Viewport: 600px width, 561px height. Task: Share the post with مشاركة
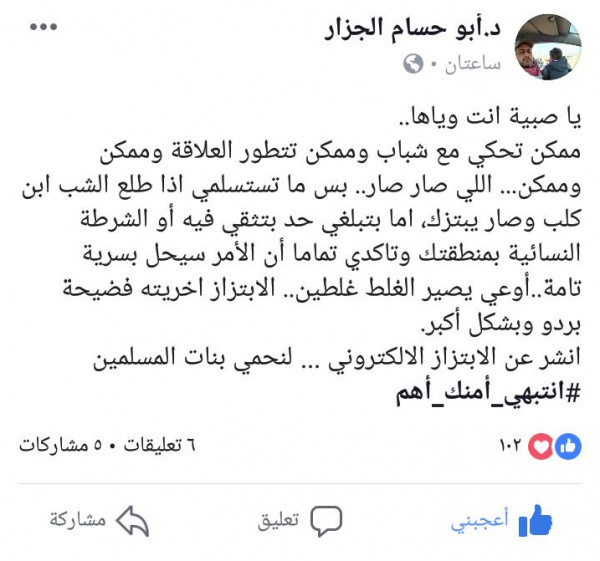(100, 520)
